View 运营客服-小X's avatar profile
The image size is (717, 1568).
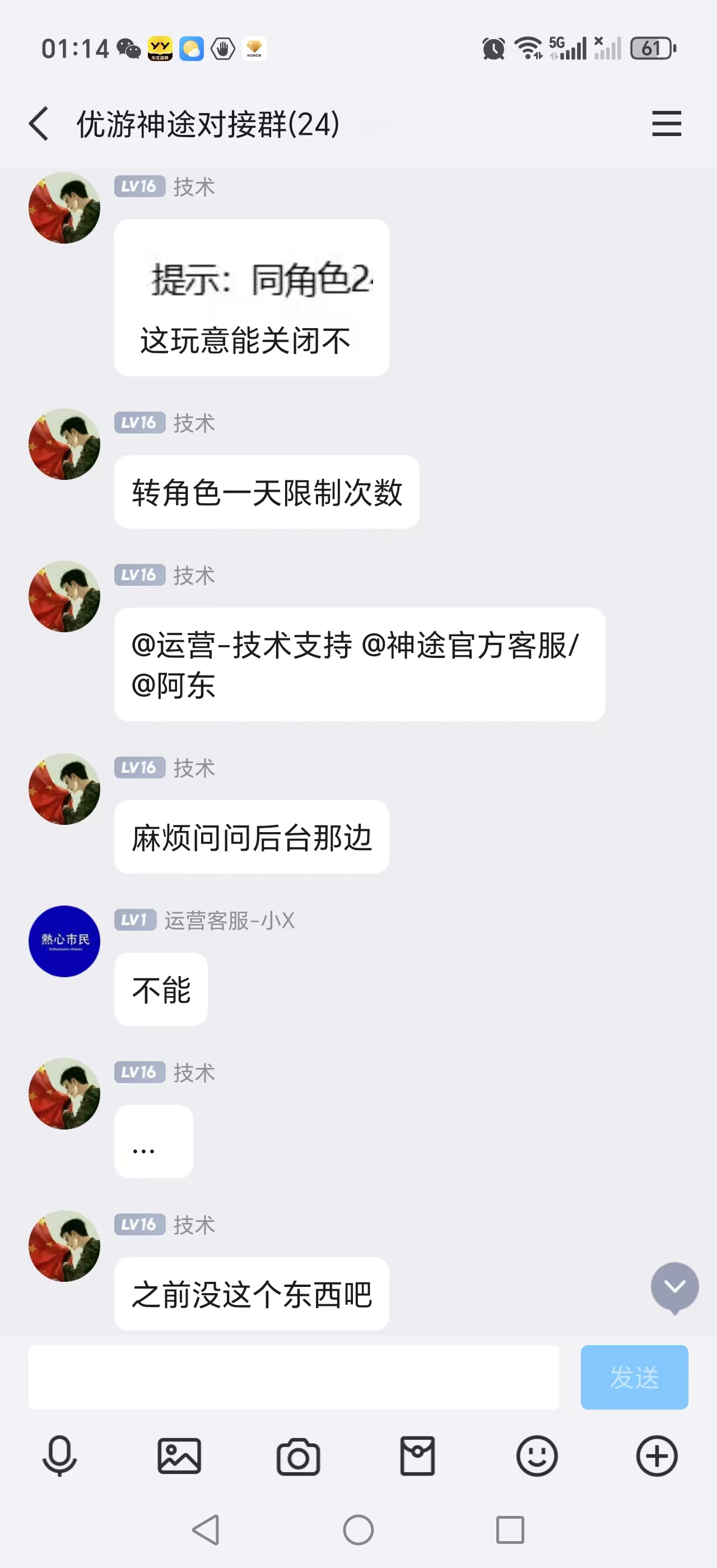[x=64, y=941]
